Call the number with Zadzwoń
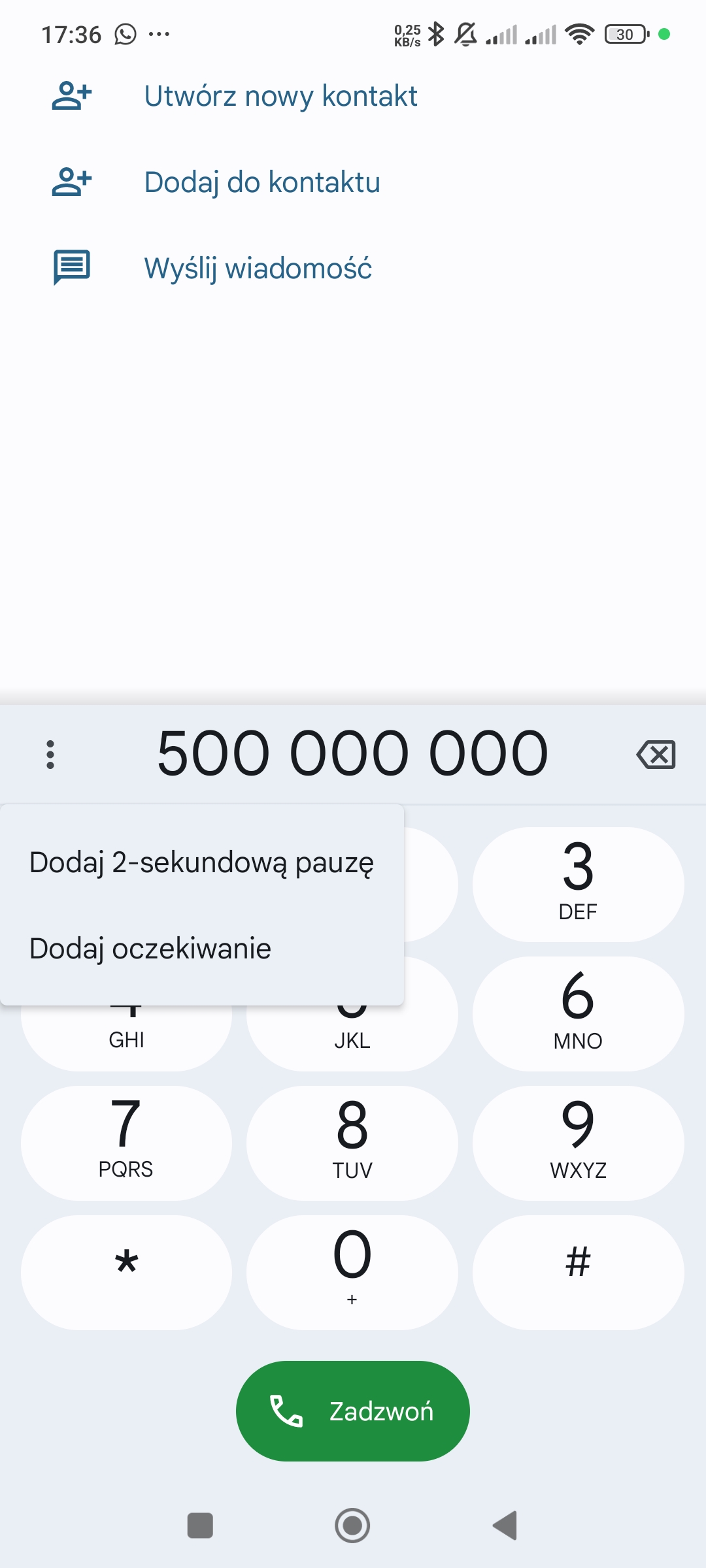The width and height of the screenshot is (706, 1568). (352, 1411)
